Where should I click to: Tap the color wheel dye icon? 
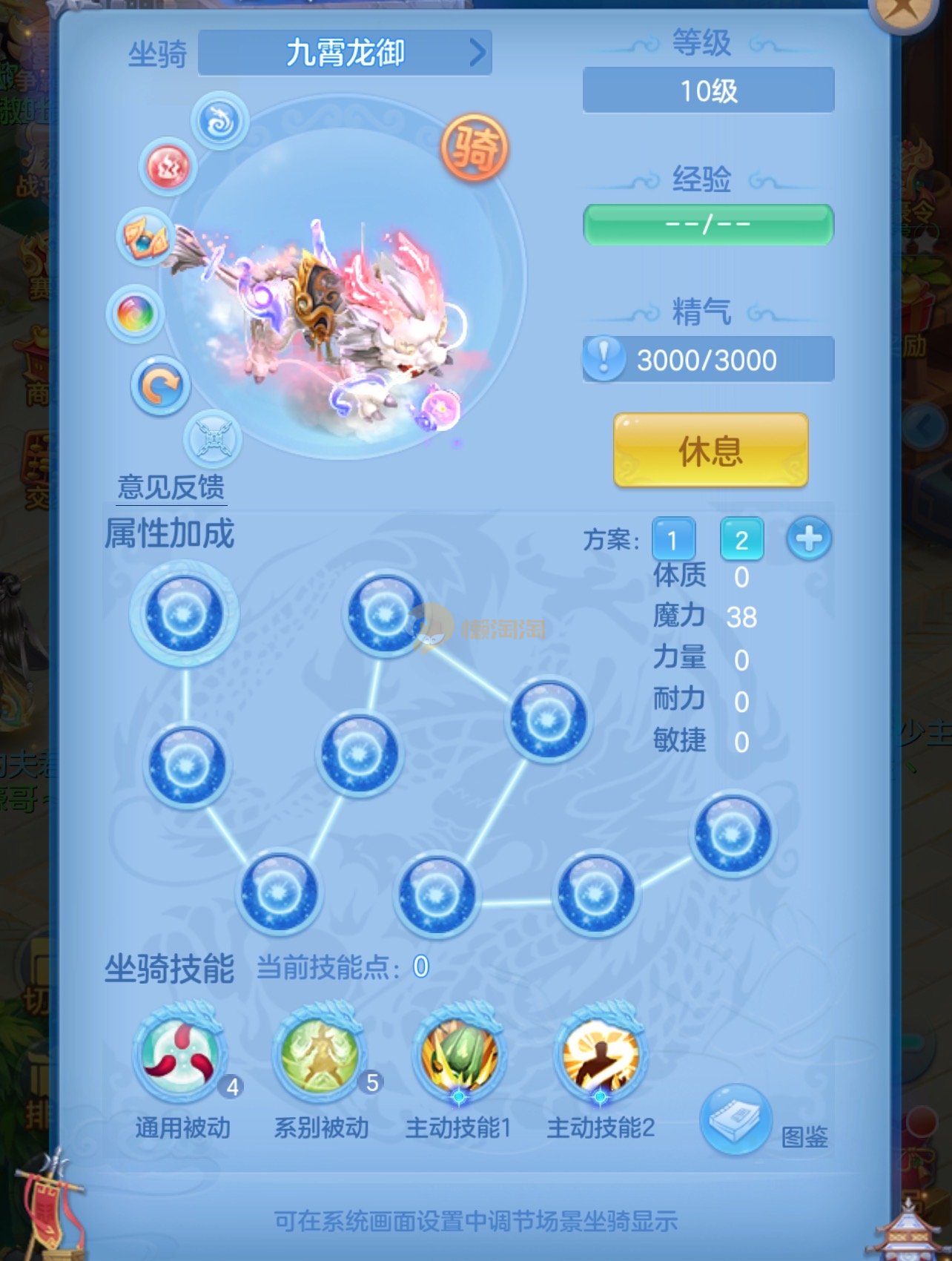coord(136,313)
